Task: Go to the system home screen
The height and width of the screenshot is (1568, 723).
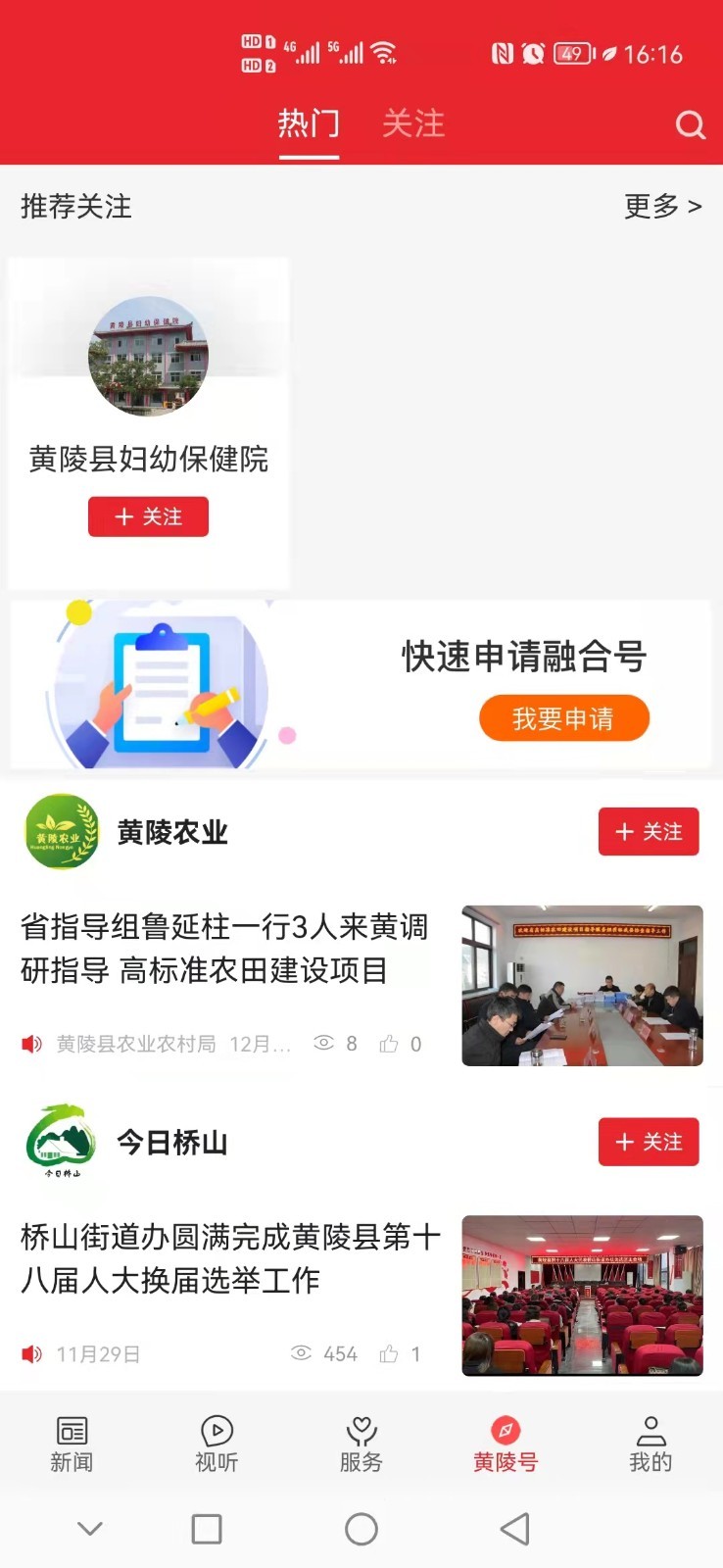Action: coord(361,1529)
